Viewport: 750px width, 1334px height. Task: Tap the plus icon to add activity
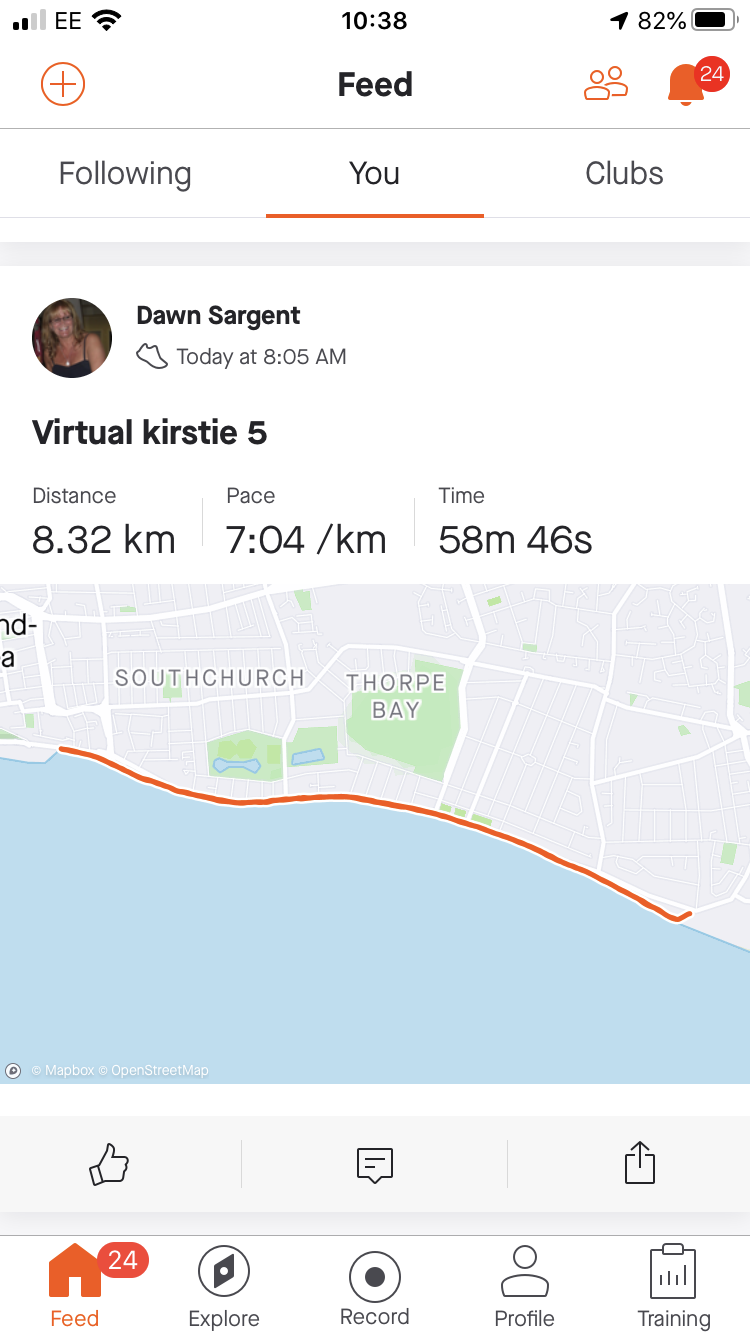[63, 84]
